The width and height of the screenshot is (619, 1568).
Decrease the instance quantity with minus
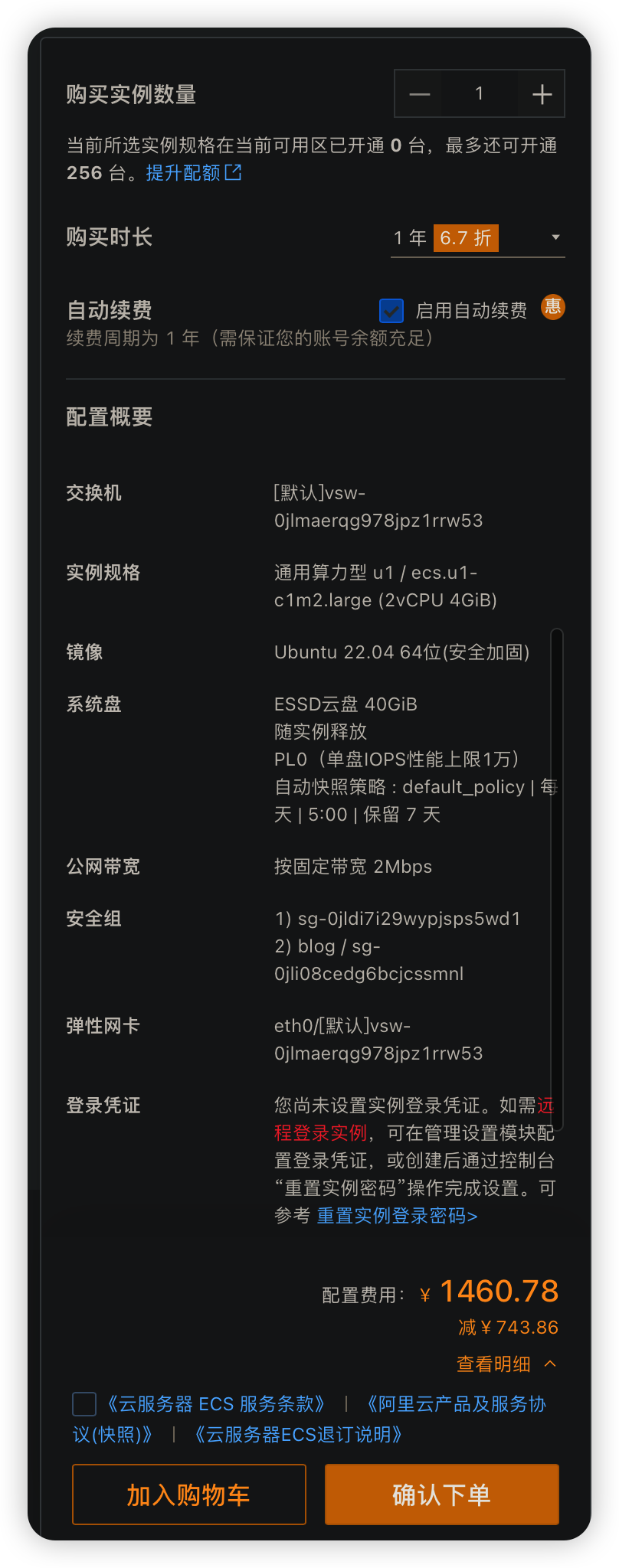coord(419,94)
